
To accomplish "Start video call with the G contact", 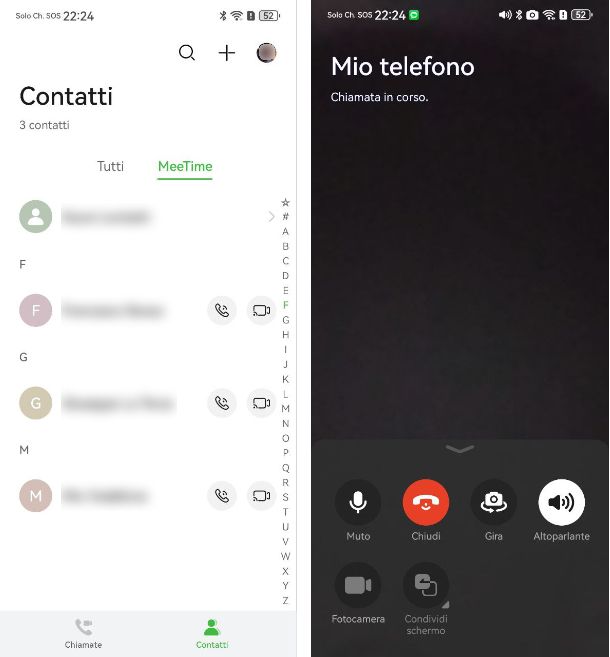I will point(261,403).
